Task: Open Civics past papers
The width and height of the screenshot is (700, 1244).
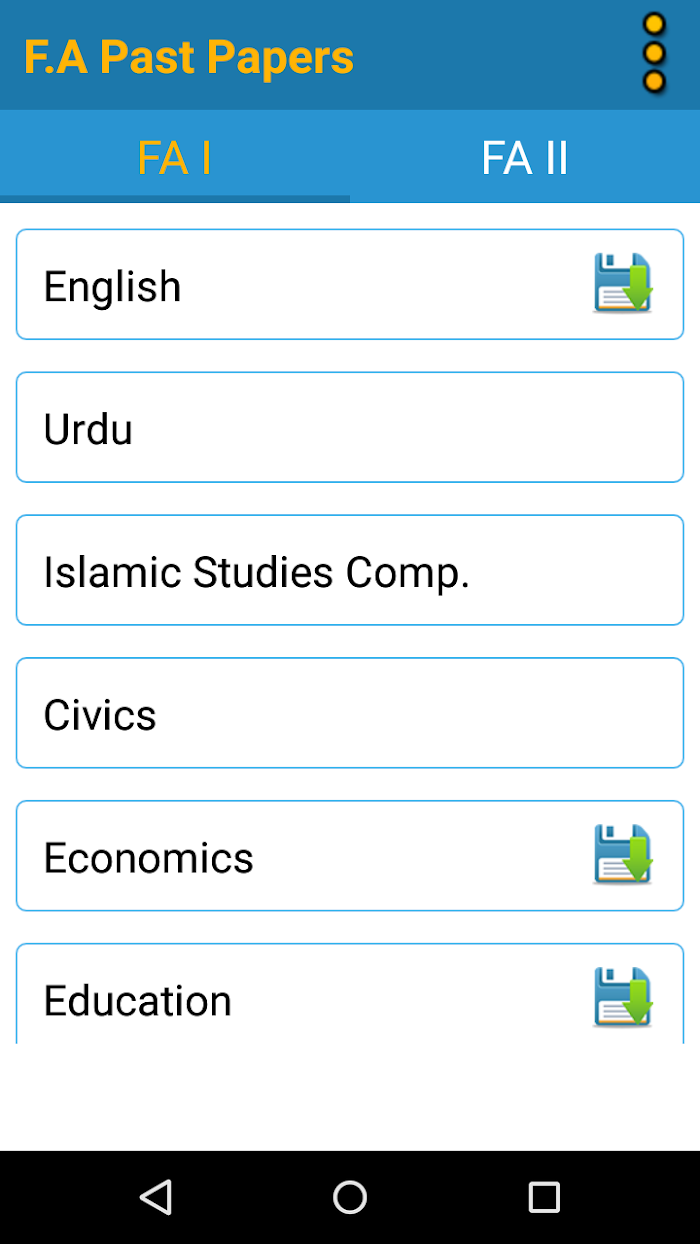Action: pos(350,713)
